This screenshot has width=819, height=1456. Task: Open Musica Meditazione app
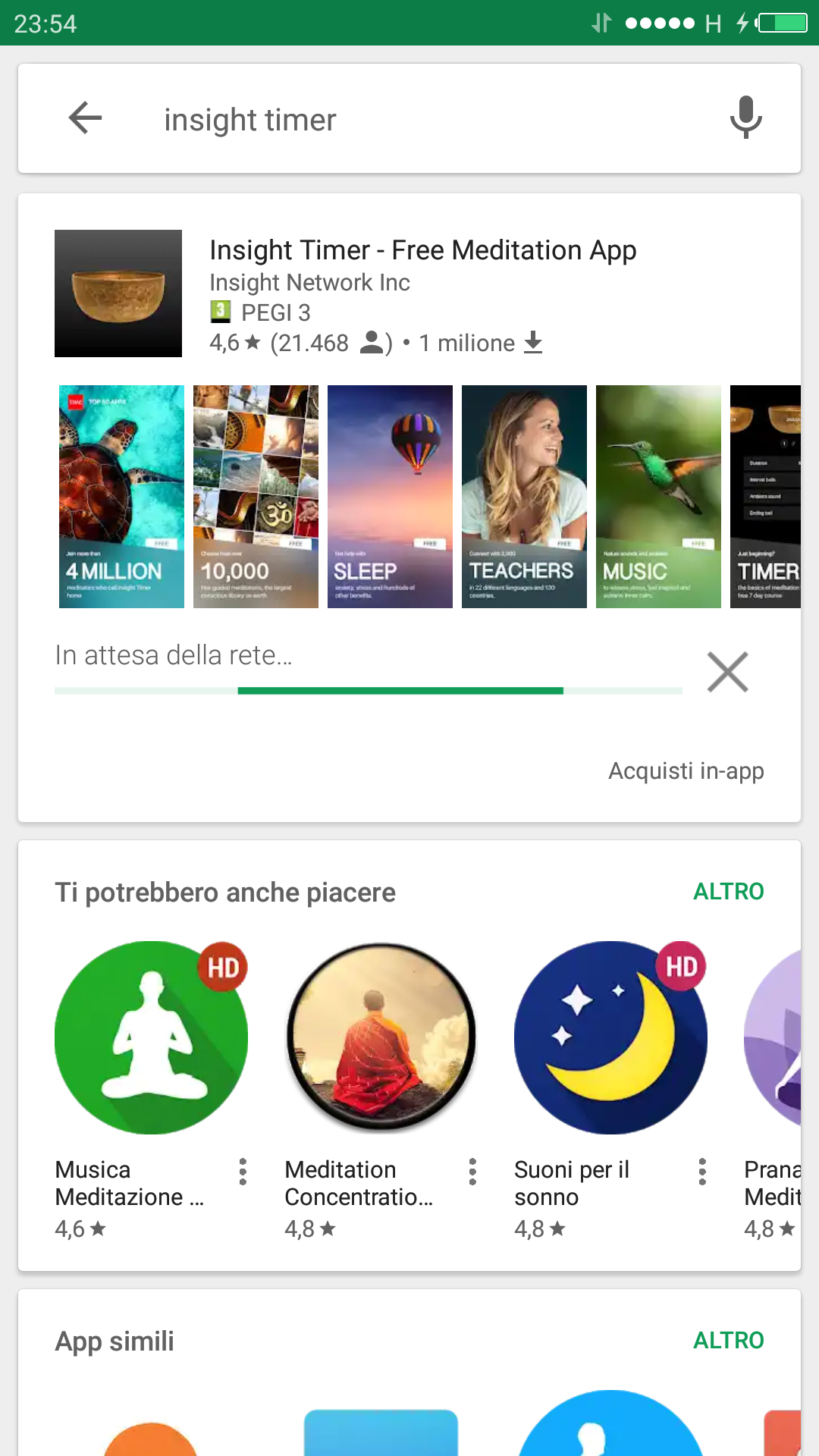pos(151,1037)
